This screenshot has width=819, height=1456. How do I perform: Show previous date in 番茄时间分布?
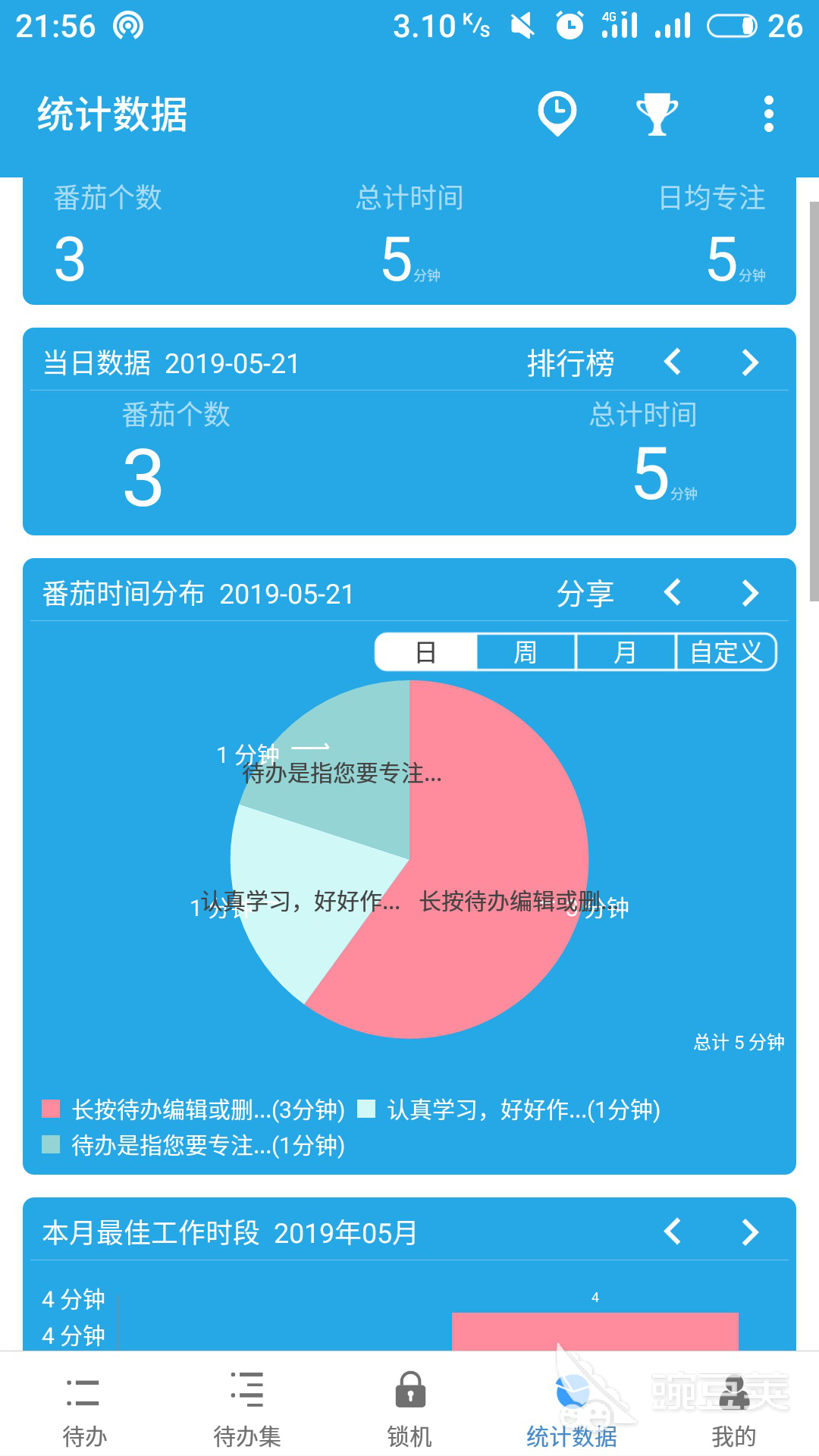pyautogui.click(x=673, y=592)
